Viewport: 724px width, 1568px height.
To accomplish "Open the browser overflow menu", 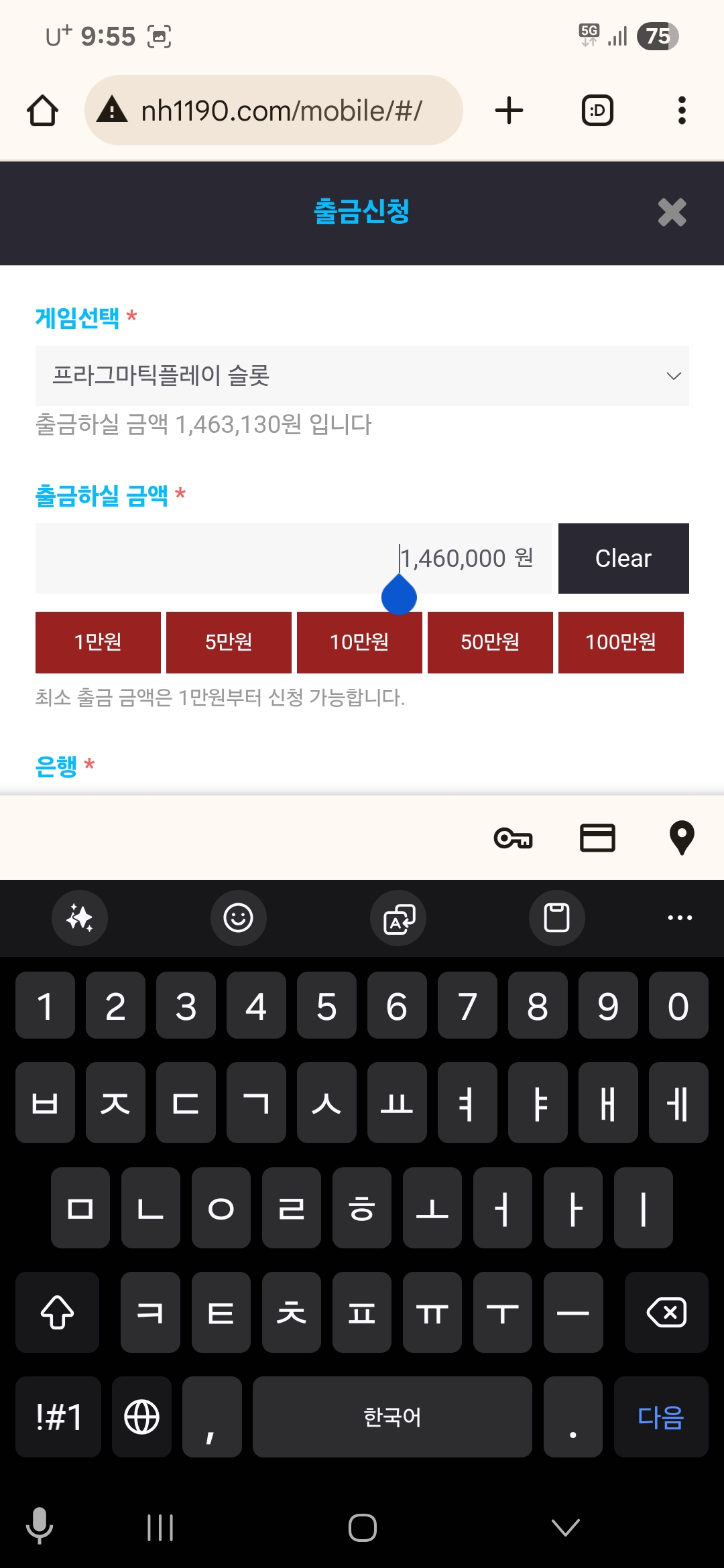I will click(682, 111).
